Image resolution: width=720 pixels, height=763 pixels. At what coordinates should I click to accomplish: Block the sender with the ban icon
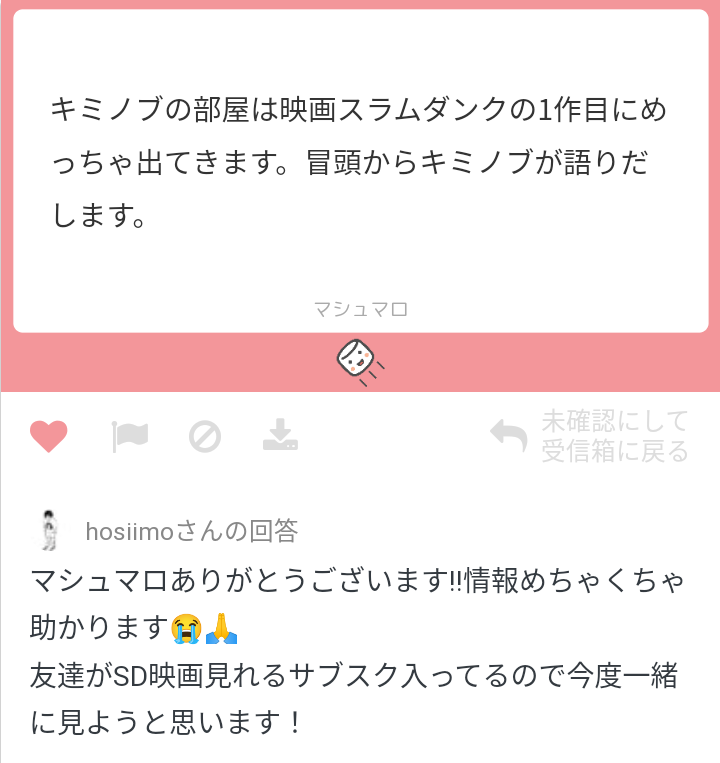(205, 436)
